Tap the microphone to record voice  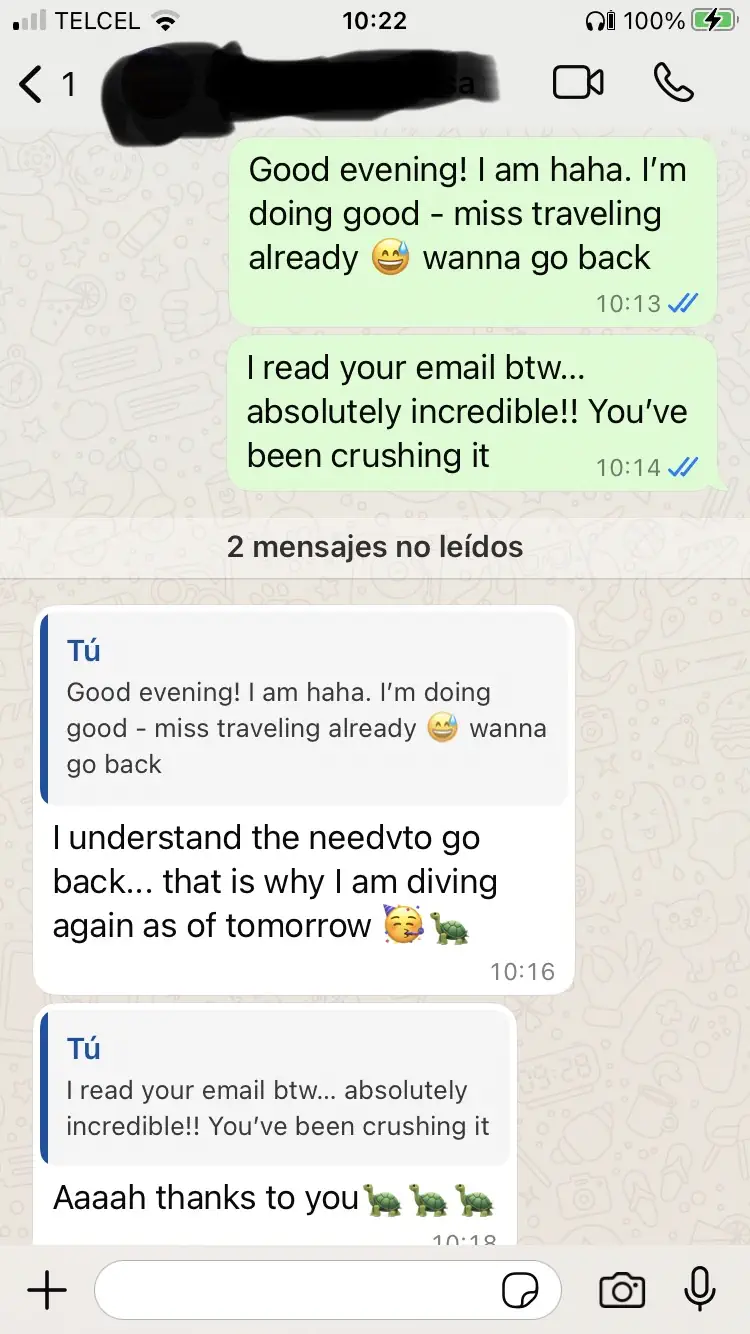(x=700, y=1290)
